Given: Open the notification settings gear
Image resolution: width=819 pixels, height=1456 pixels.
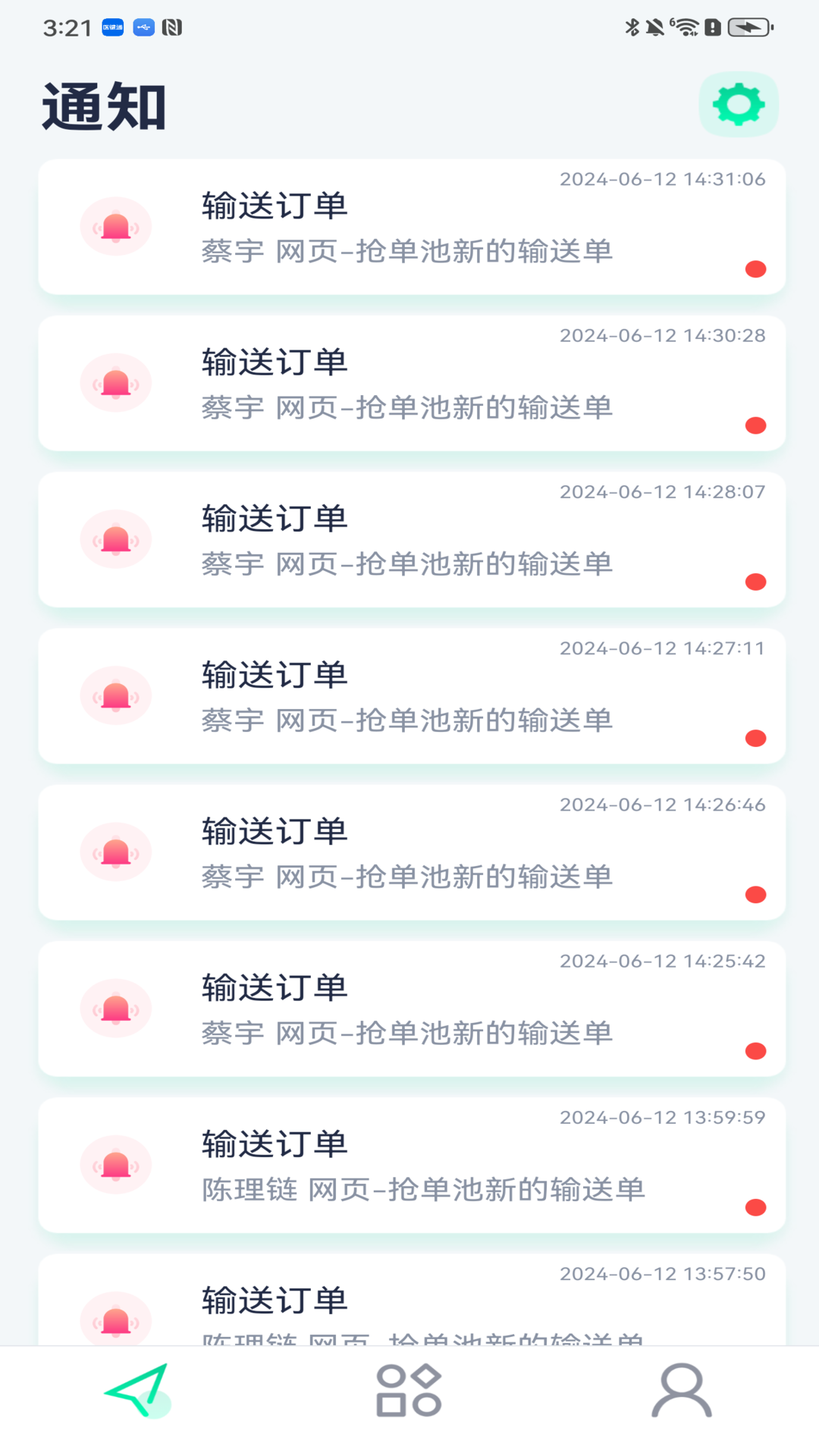Looking at the screenshot, I should click(737, 104).
